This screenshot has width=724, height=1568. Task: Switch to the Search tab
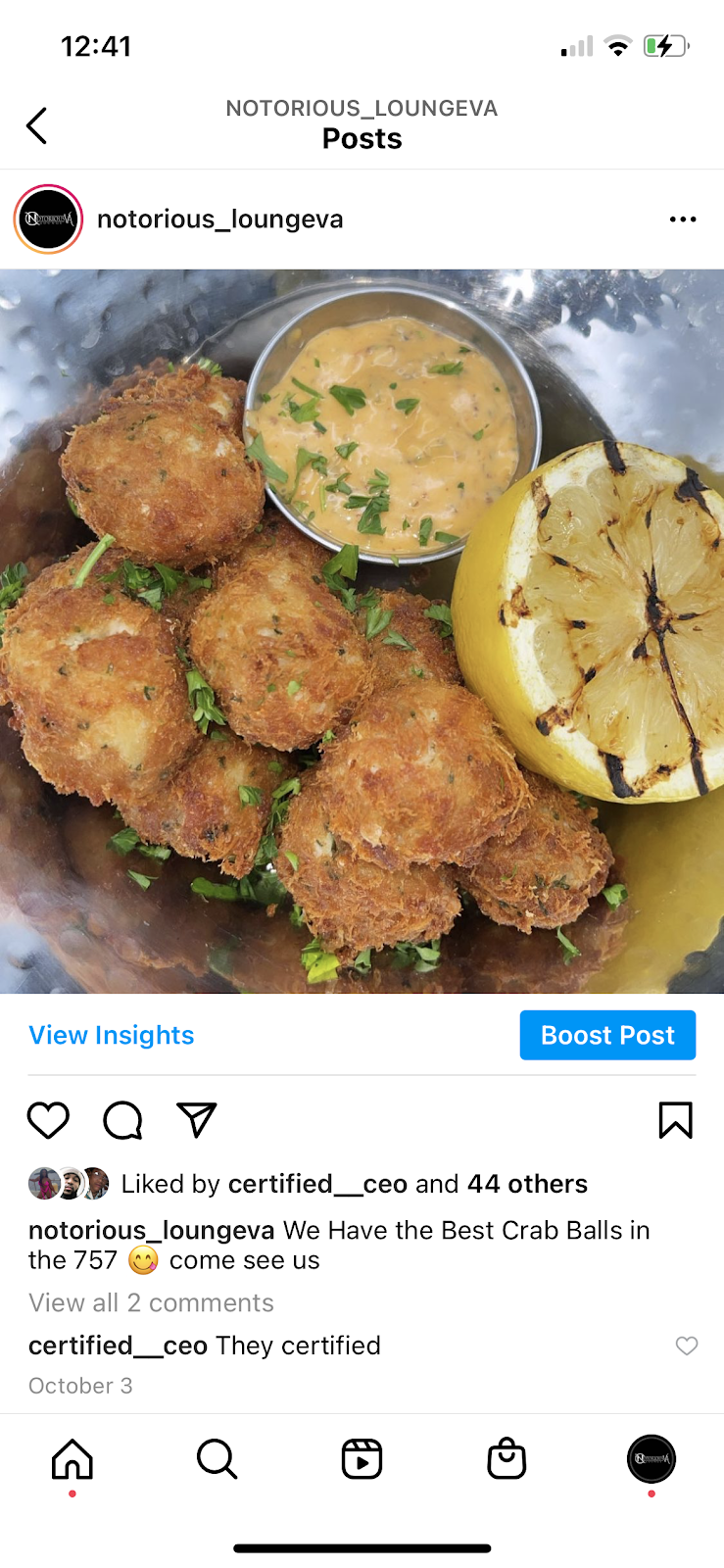point(217,1459)
